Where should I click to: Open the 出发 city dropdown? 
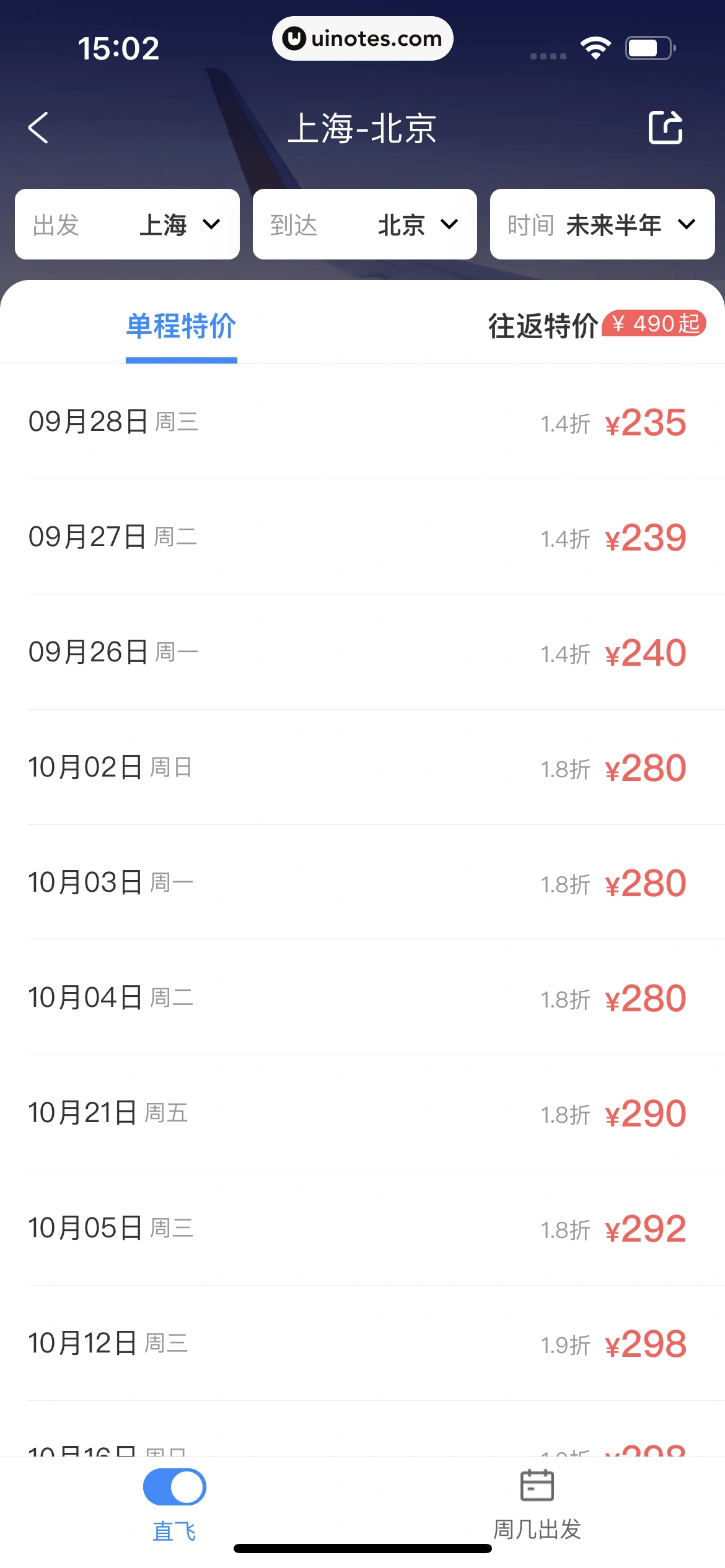(127, 224)
